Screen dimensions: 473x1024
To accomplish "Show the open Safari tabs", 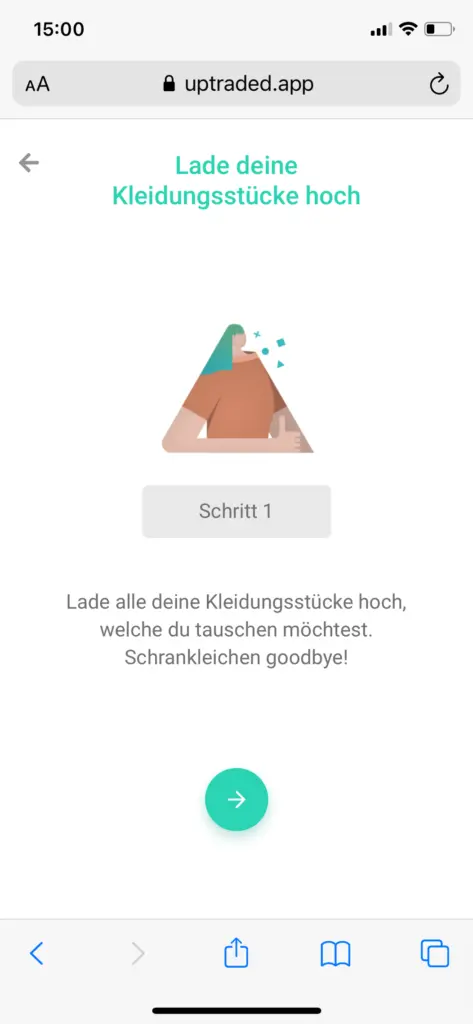I will tap(435, 953).
